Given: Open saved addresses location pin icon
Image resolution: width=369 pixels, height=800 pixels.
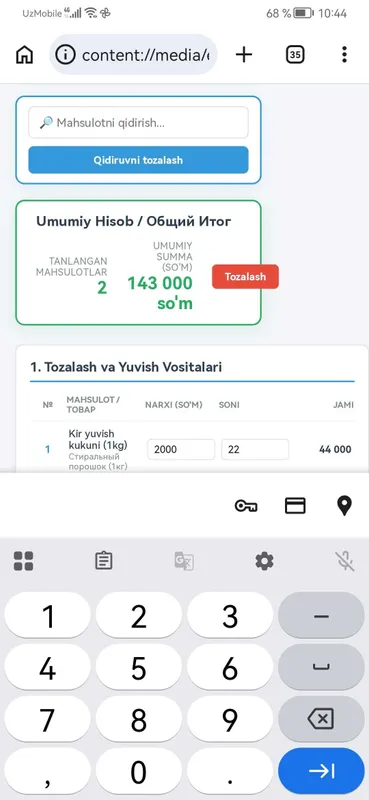Looking at the screenshot, I should point(345,506).
